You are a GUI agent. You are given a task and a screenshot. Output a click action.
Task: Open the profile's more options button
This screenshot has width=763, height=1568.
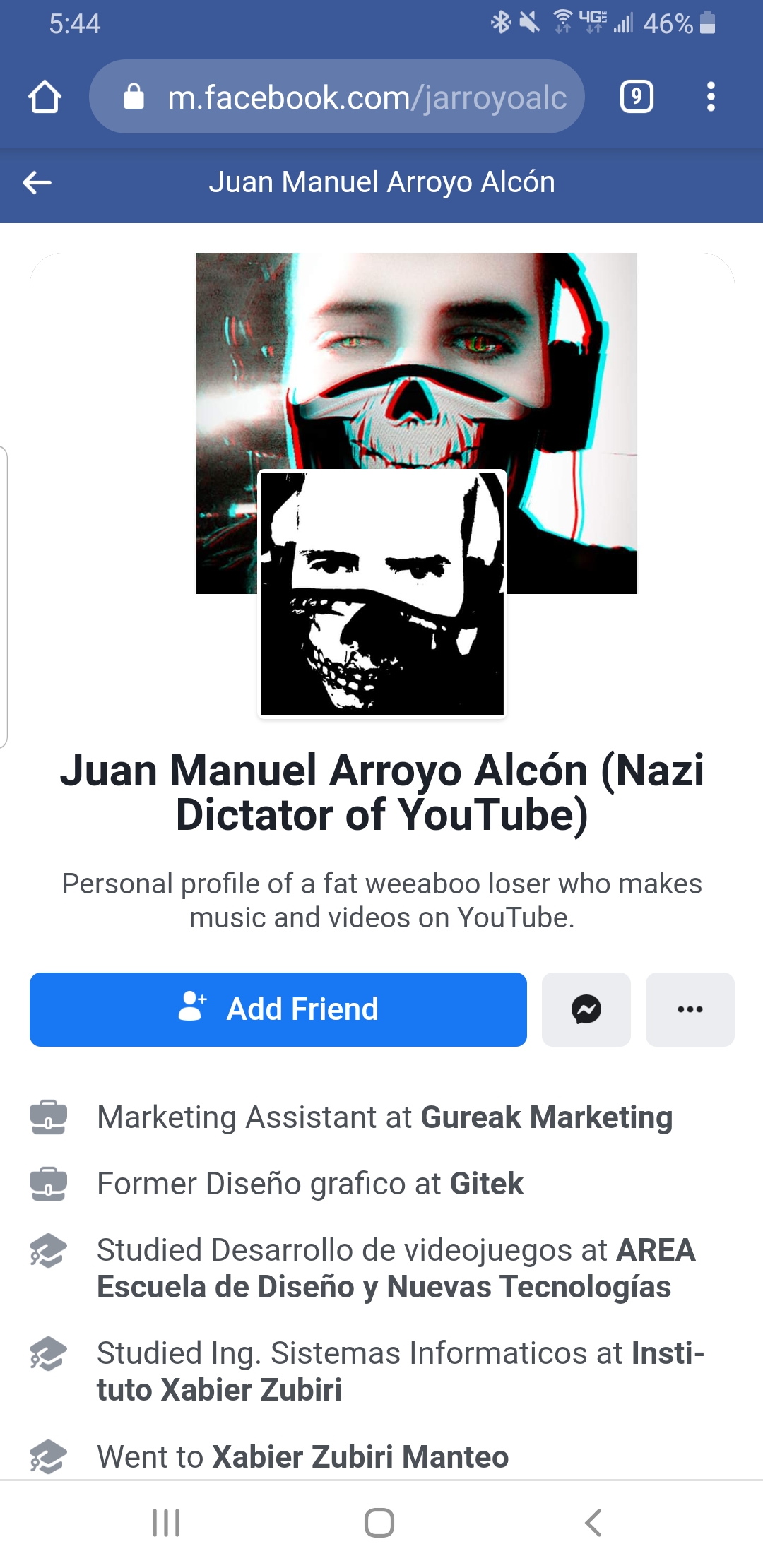point(690,1009)
